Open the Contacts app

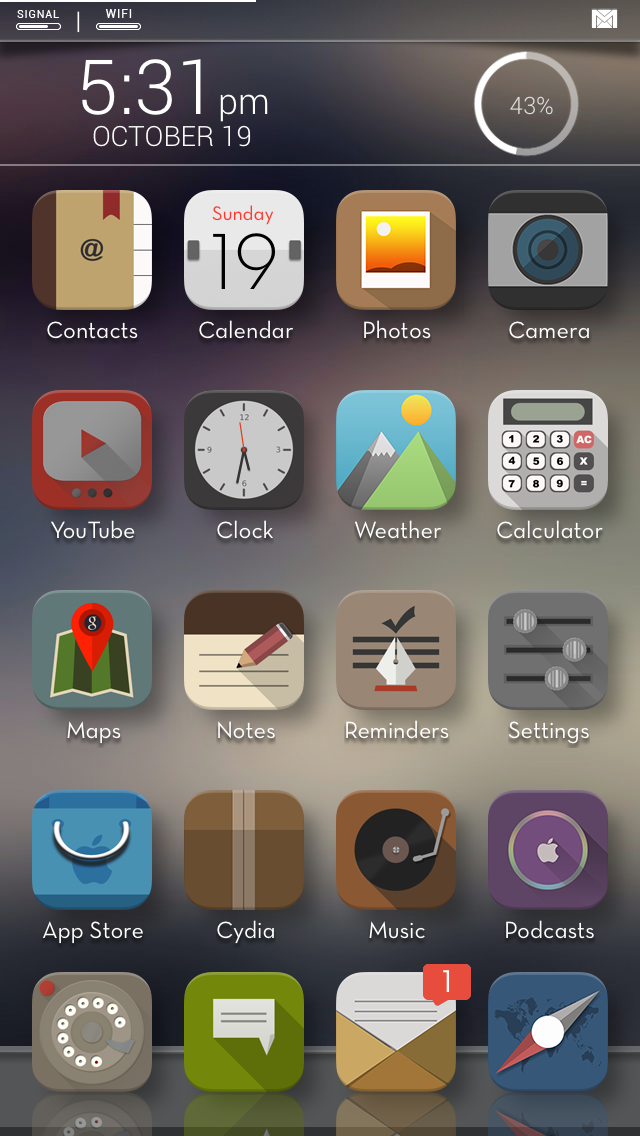92,250
